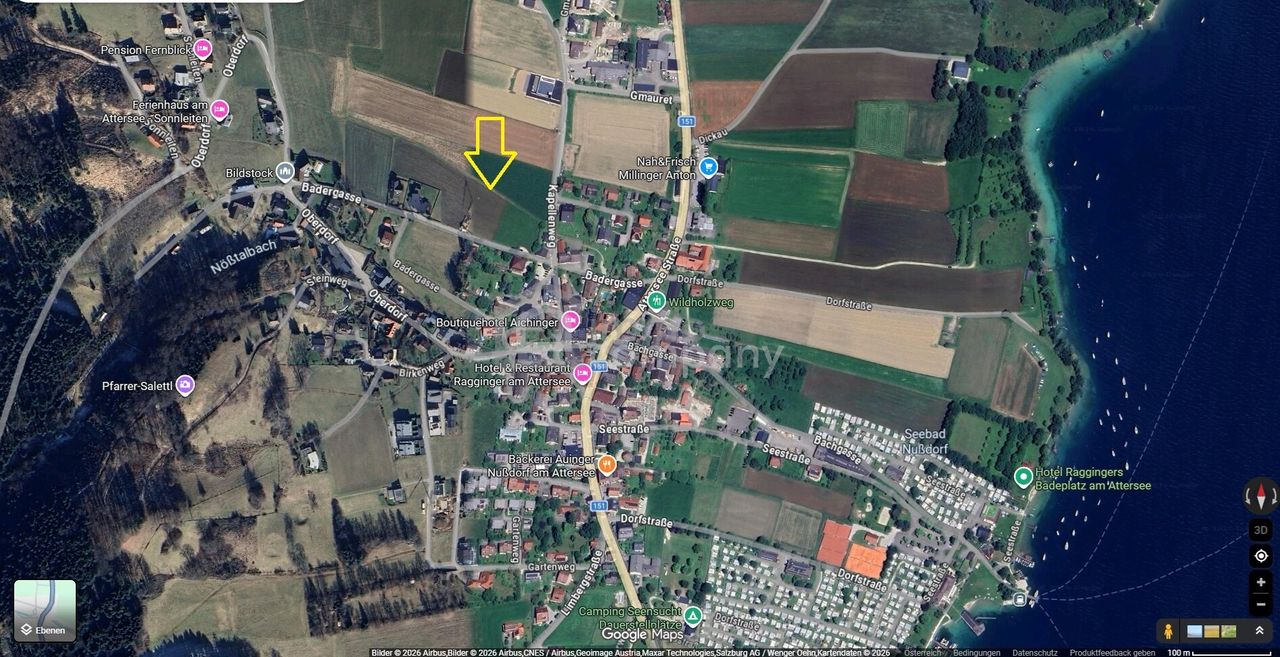Open Camping Seensucht Dauerstellplätze marker
Image resolution: width=1280 pixels, height=657 pixels.
click(693, 616)
